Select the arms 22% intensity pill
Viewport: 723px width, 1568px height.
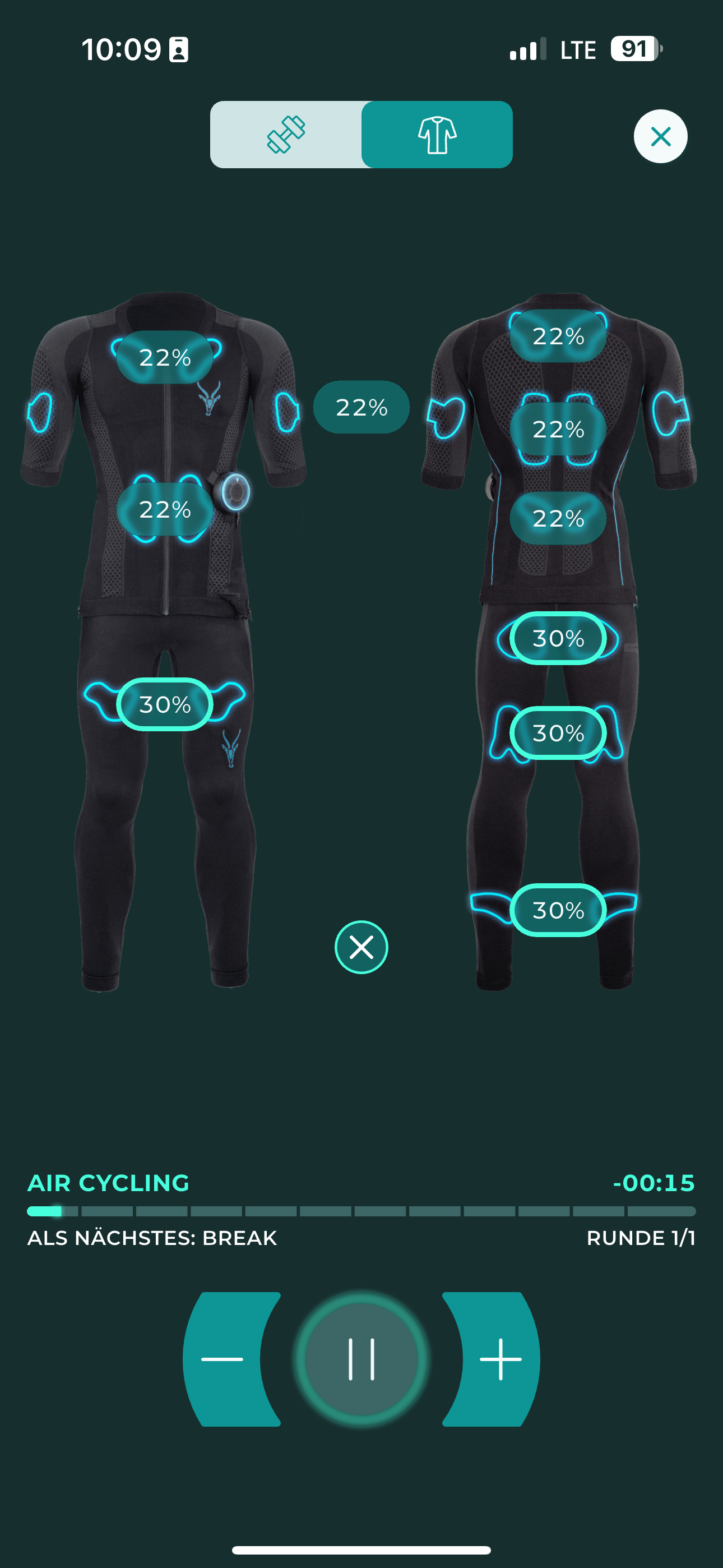click(x=361, y=407)
